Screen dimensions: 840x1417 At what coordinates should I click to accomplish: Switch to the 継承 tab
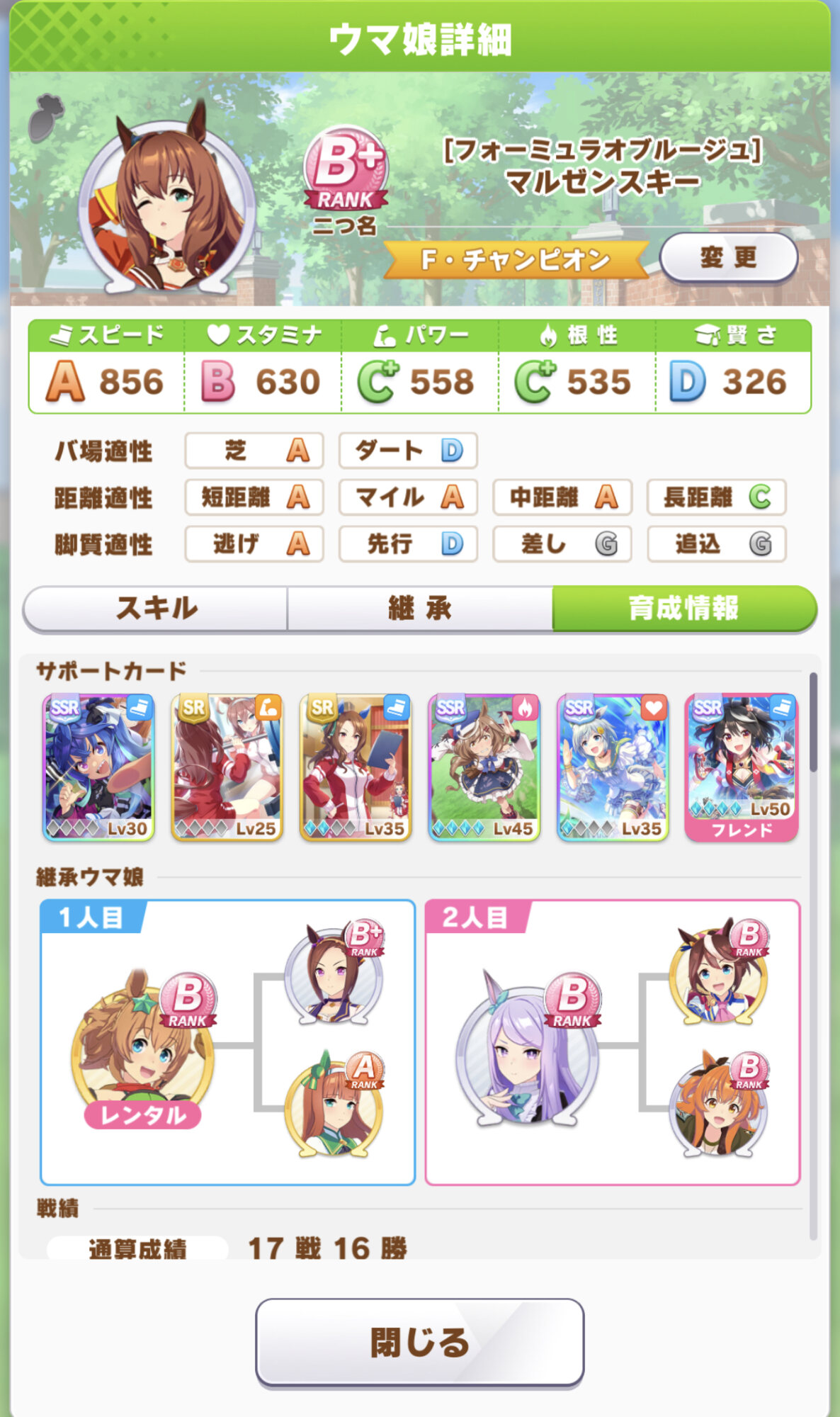(x=419, y=608)
